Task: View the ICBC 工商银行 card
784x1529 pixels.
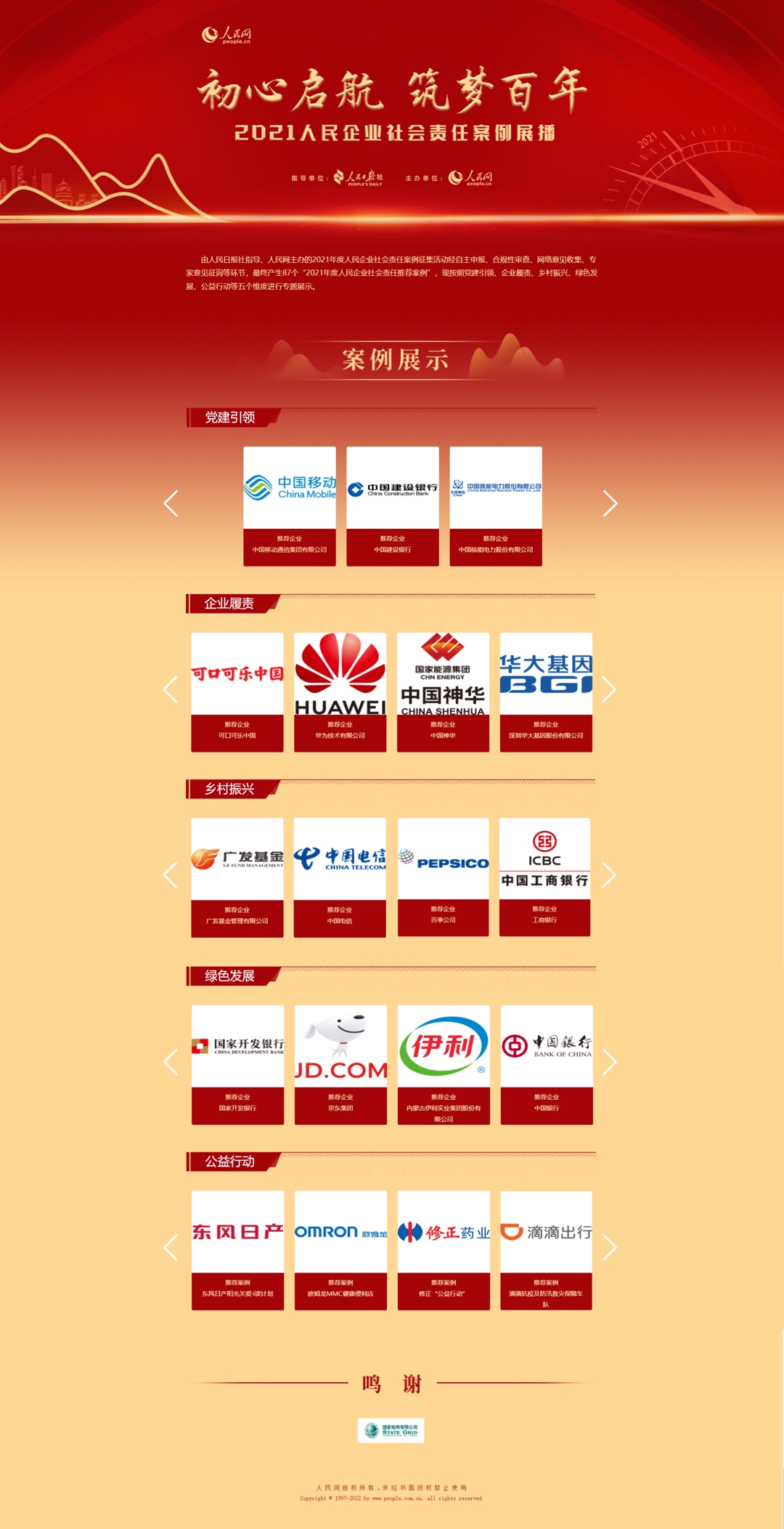Action: point(544,877)
